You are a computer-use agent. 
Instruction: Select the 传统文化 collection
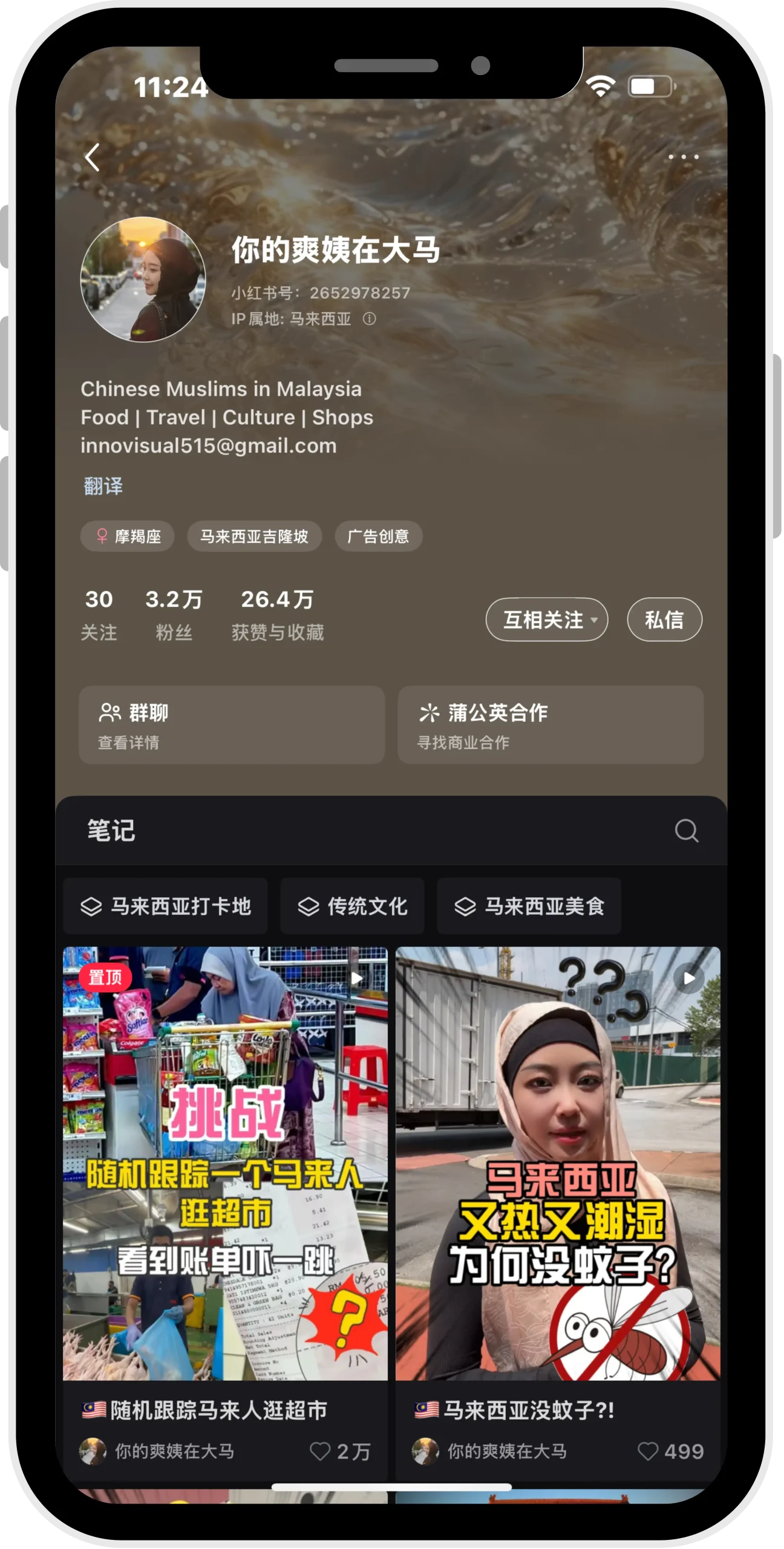click(352, 906)
